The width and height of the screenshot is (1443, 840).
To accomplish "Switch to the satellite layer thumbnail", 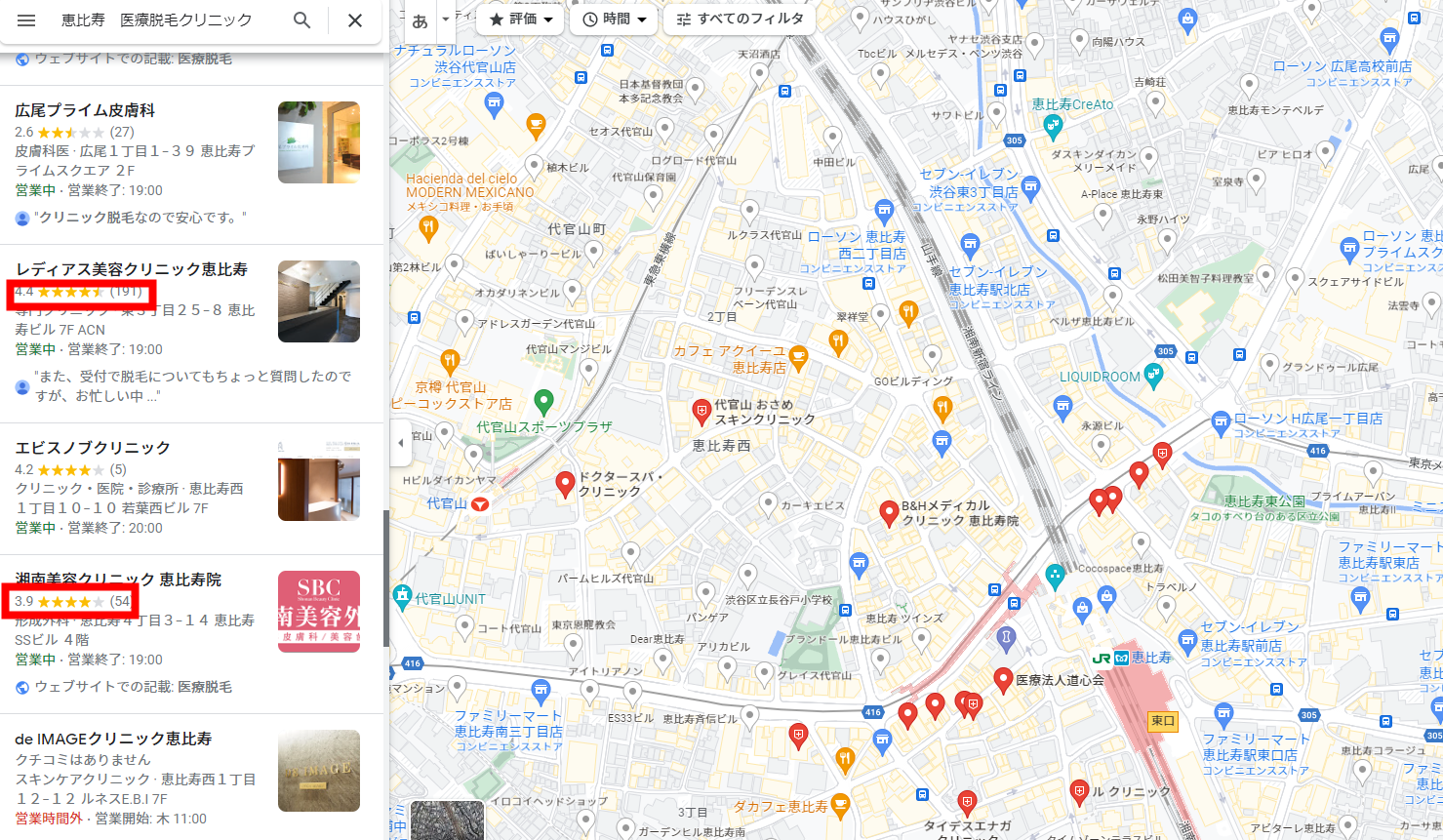I will [x=447, y=820].
